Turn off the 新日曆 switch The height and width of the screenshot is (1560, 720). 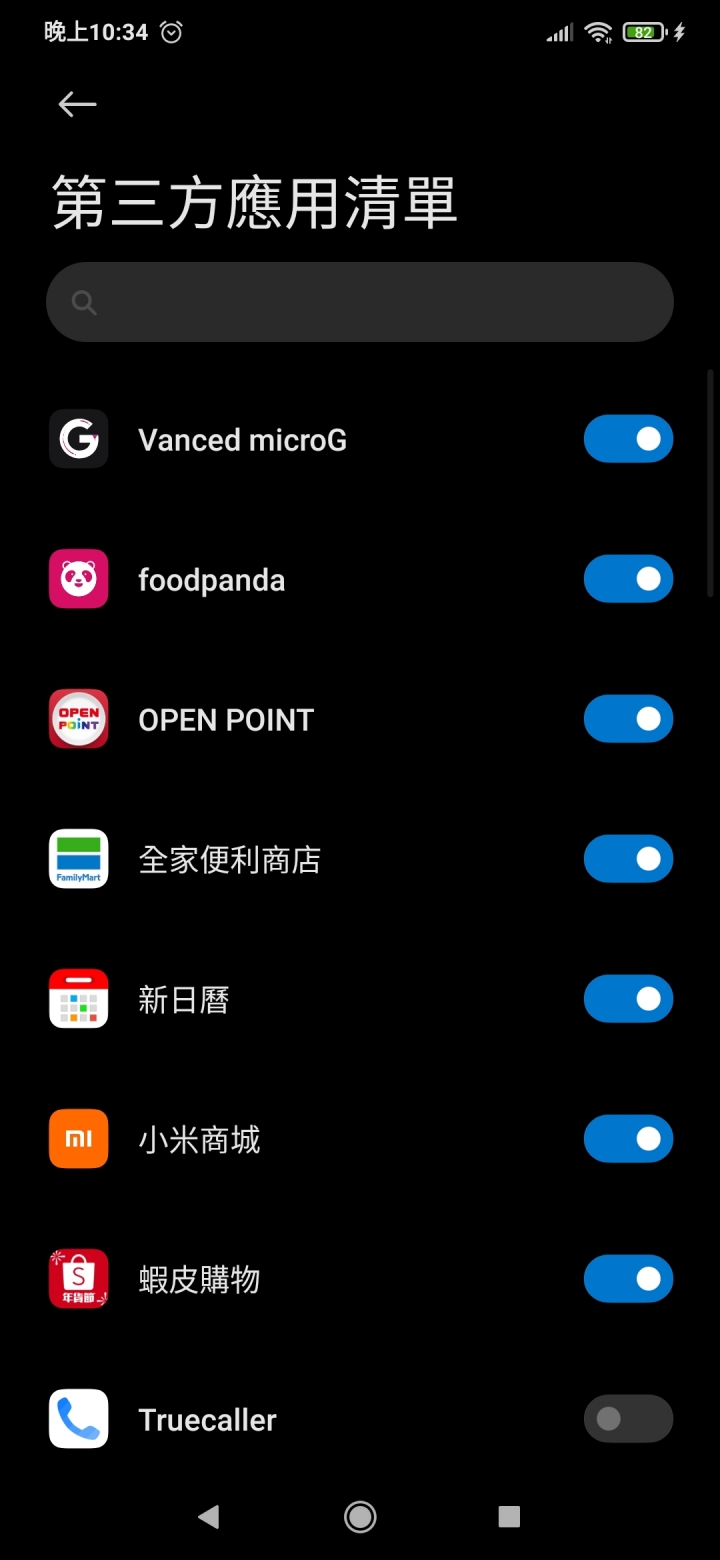pos(628,999)
